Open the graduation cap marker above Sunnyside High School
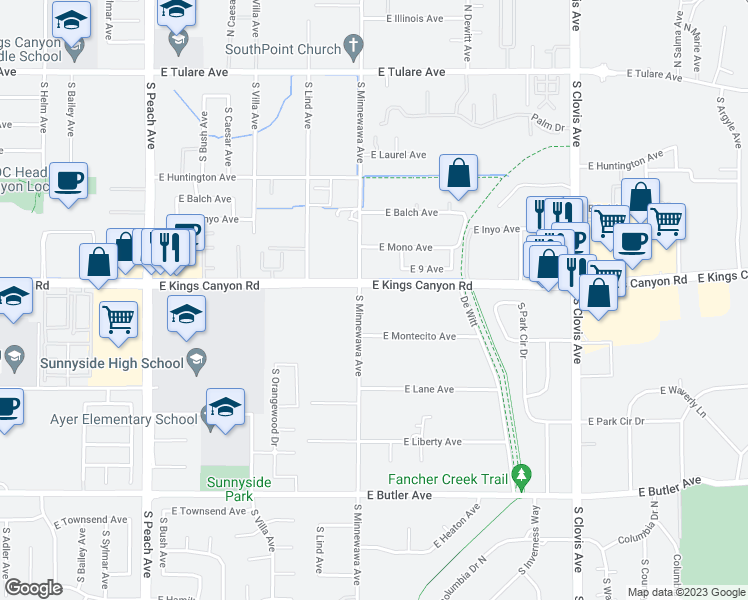The image size is (748, 600). (187, 315)
